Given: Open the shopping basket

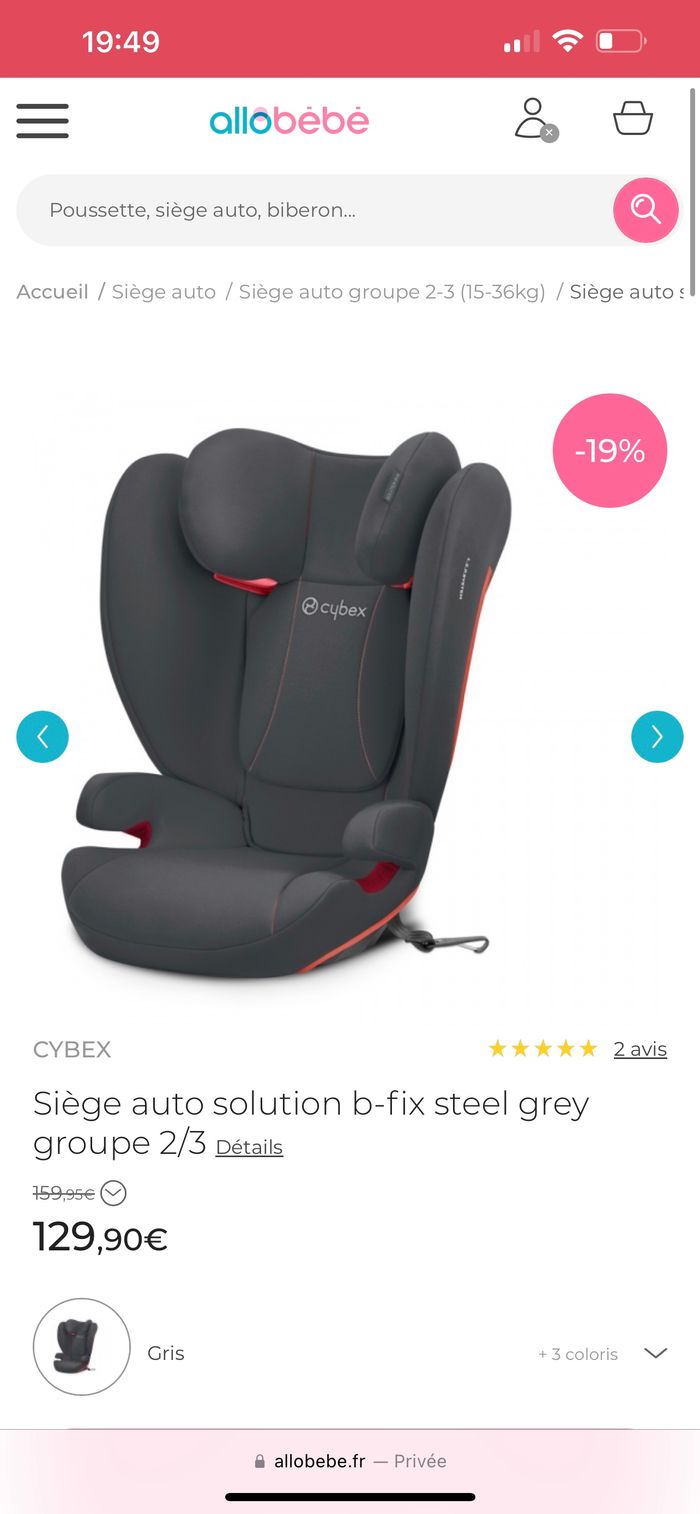Looking at the screenshot, I should point(632,119).
